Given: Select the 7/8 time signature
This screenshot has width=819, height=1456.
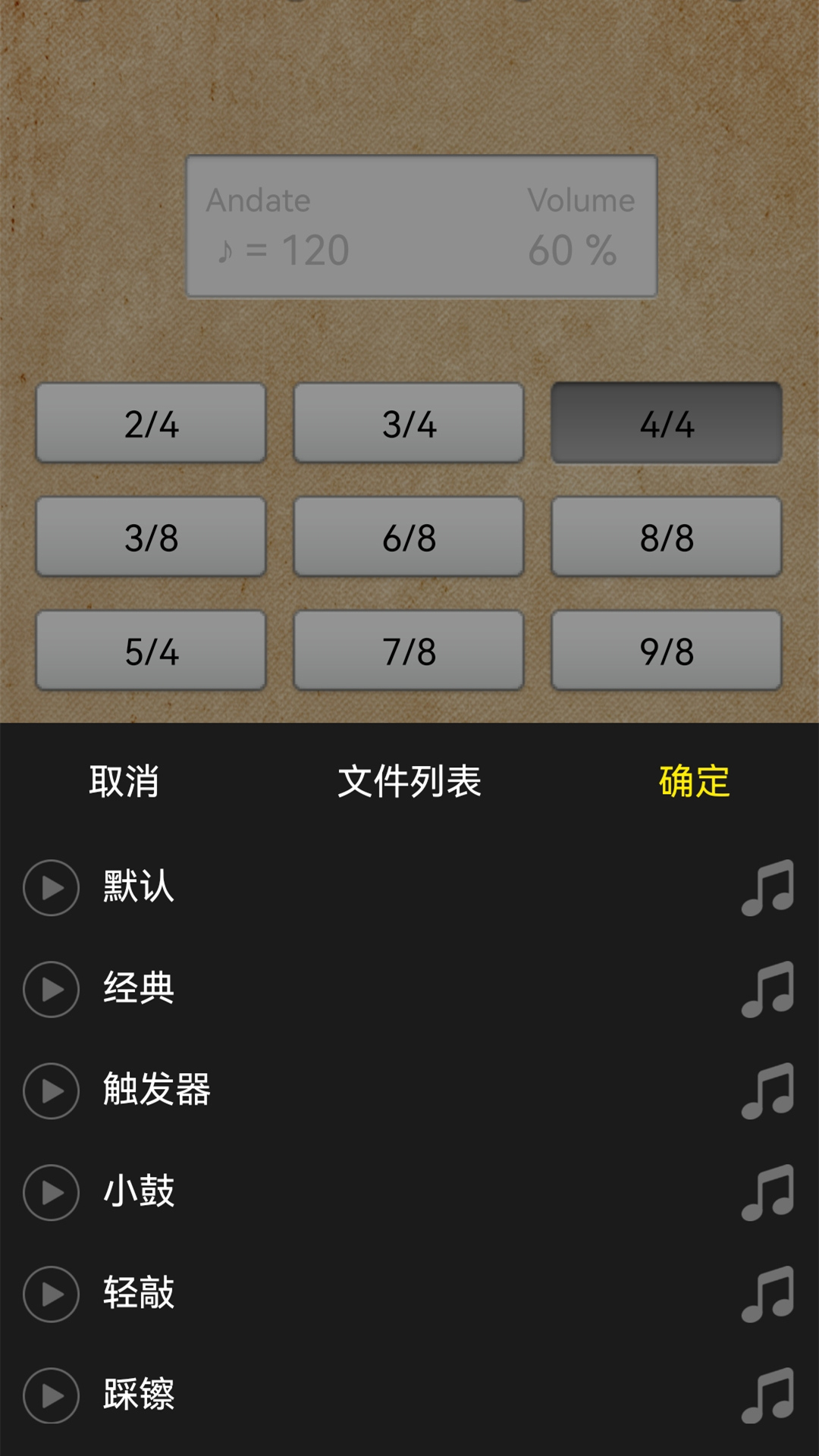Looking at the screenshot, I should (x=409, y=651).
